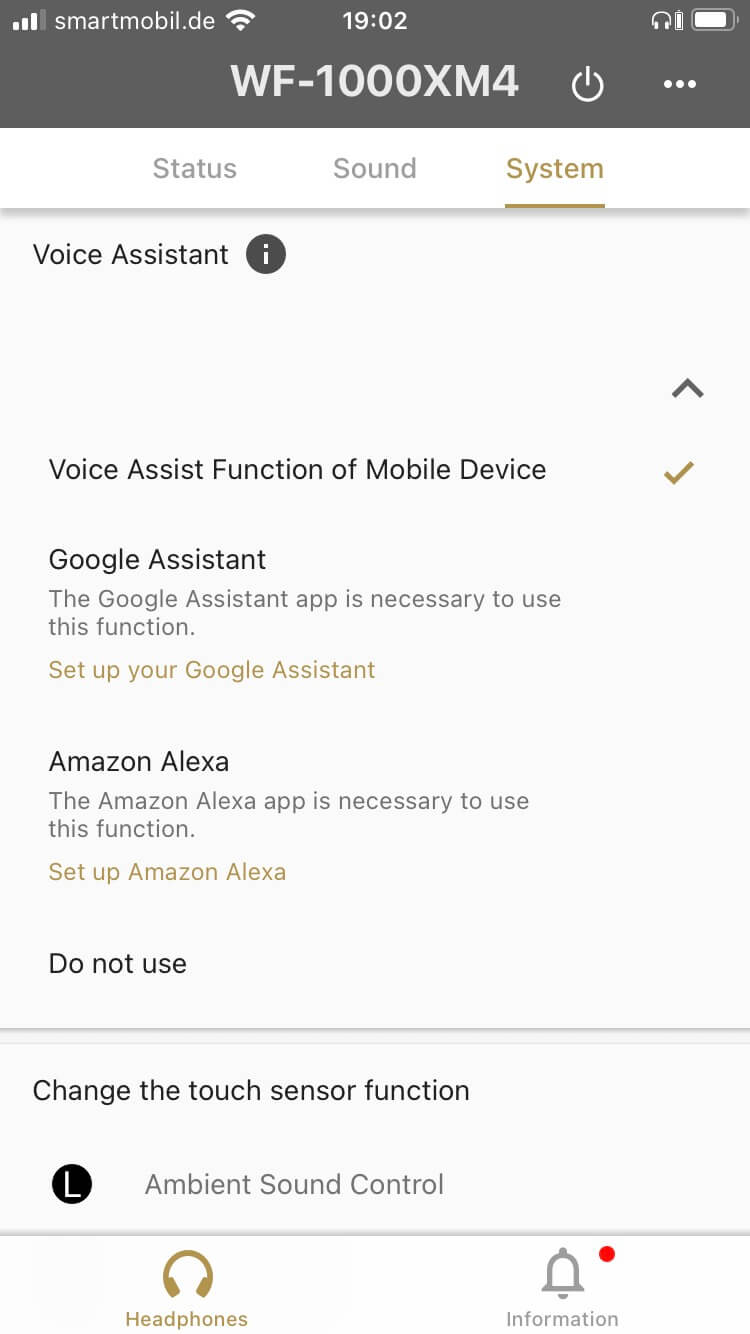
Task: Collapse the Voice Assistant options list
Action: [x=687, y=389]
